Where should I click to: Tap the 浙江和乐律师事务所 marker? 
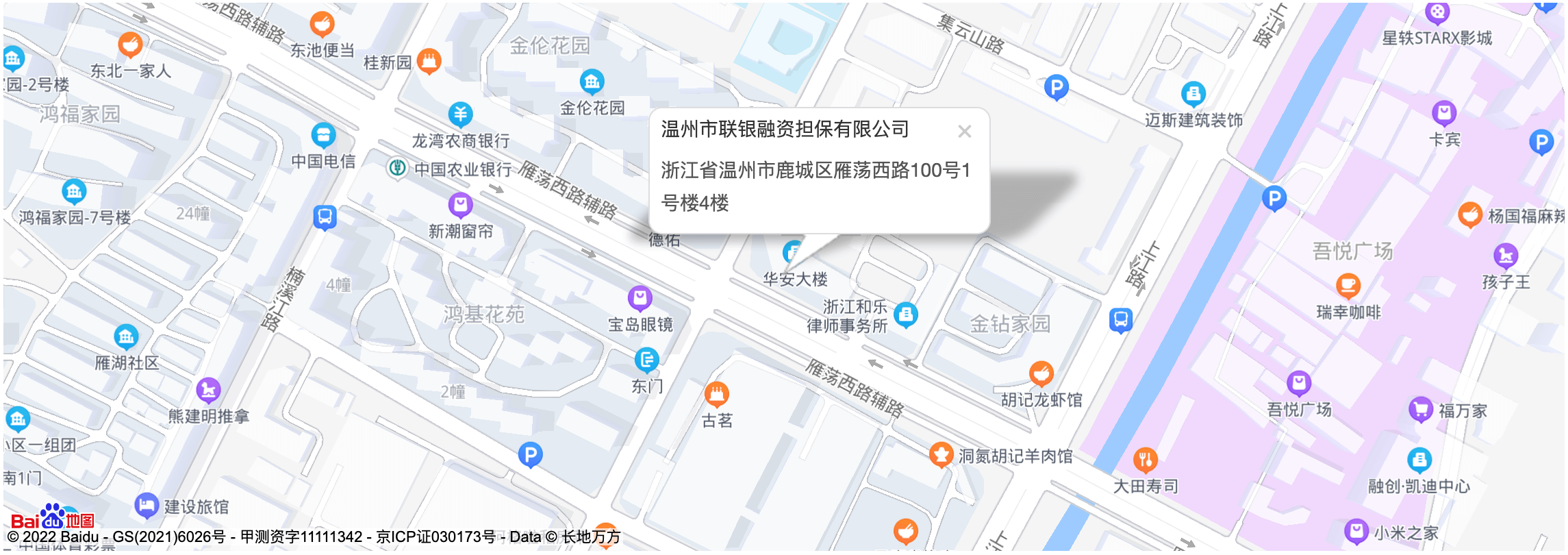[906, 314]
